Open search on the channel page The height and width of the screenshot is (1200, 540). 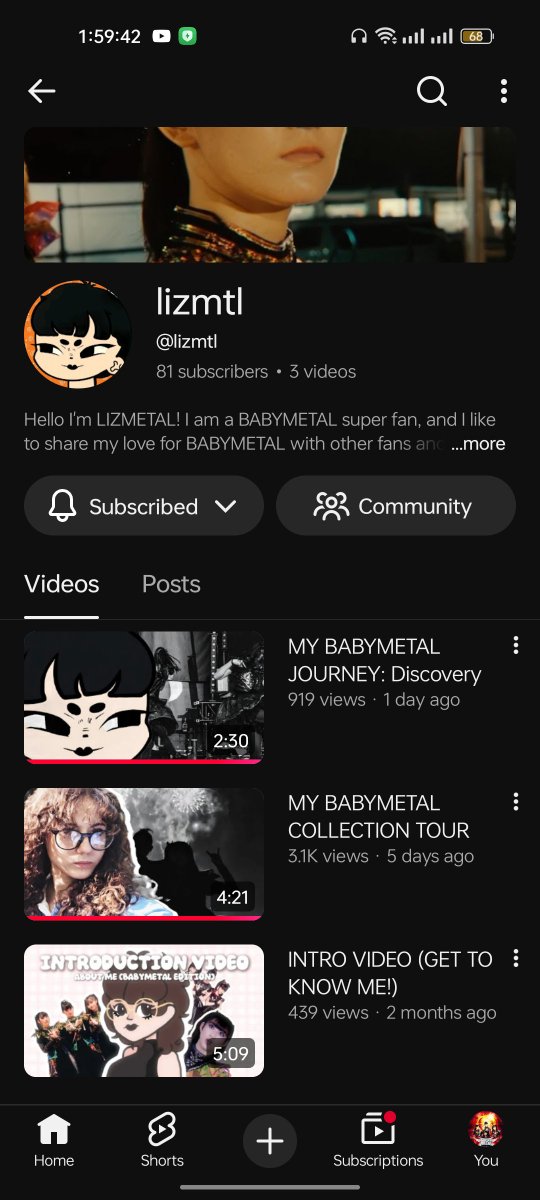431,91
